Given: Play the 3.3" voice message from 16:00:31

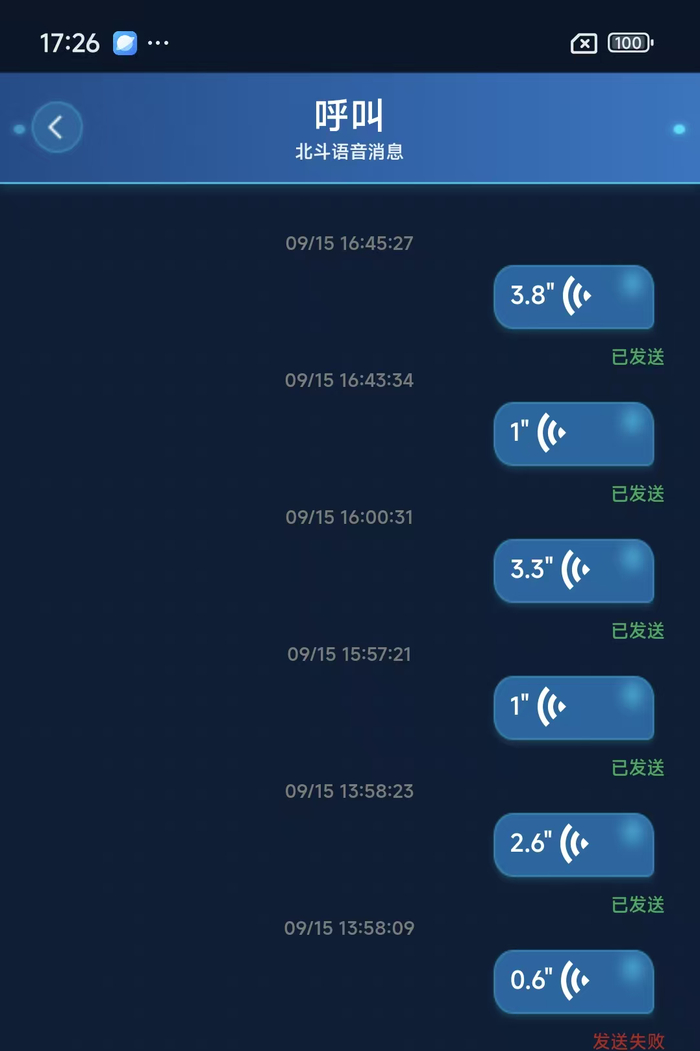Looking at the screenshot, I should click(x=573, y=570).
